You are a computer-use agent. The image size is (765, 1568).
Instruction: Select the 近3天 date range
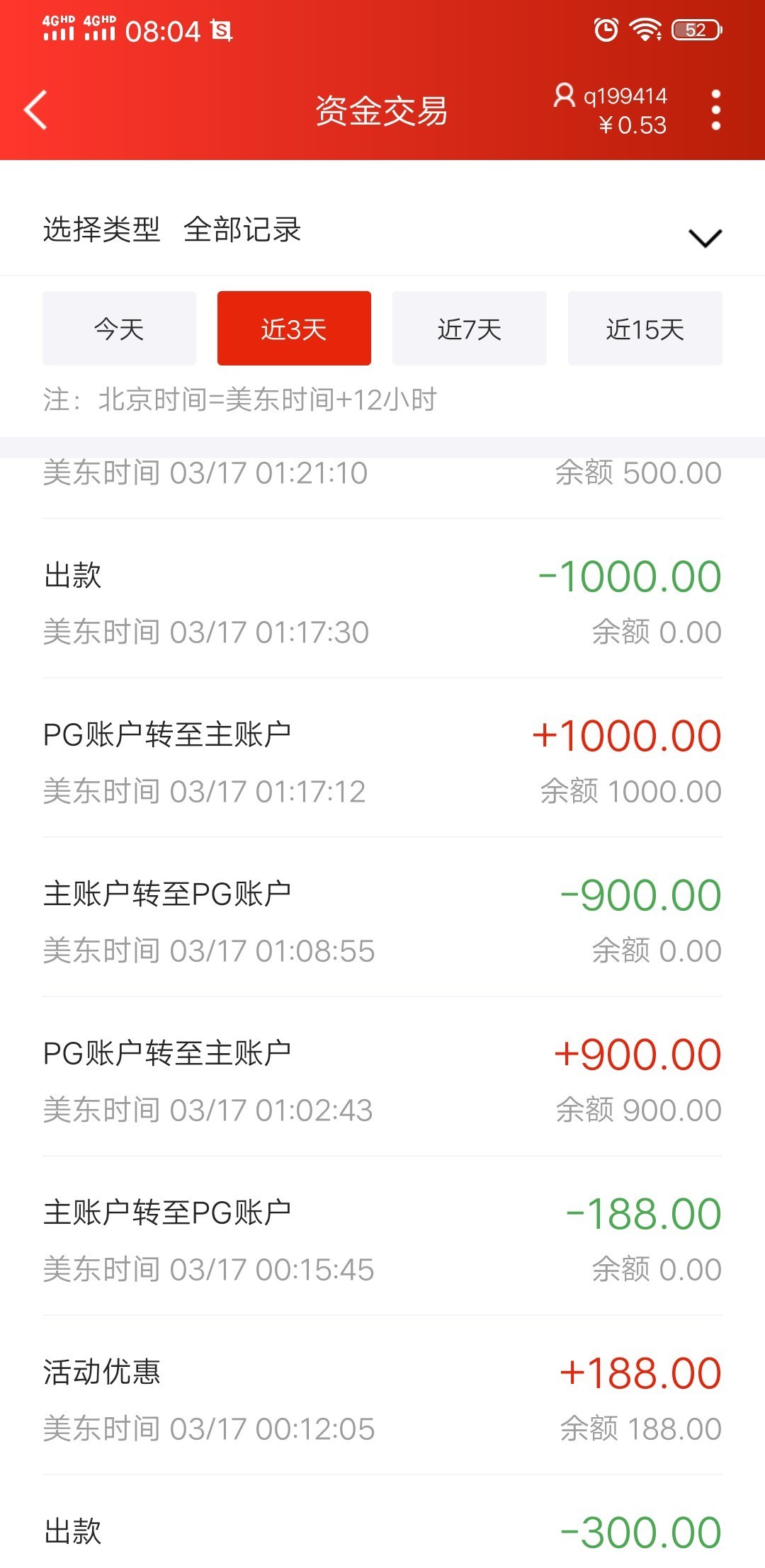point(294,329)
